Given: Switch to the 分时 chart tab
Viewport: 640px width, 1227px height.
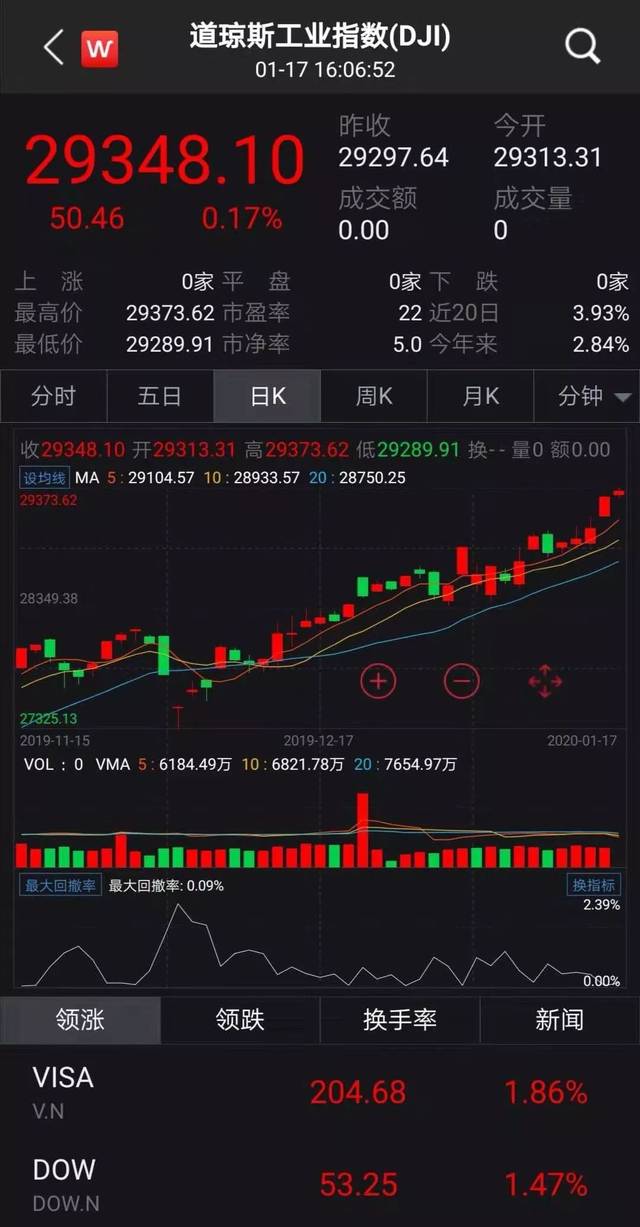Looking at the screenshot, I should (x=53, y=396).
